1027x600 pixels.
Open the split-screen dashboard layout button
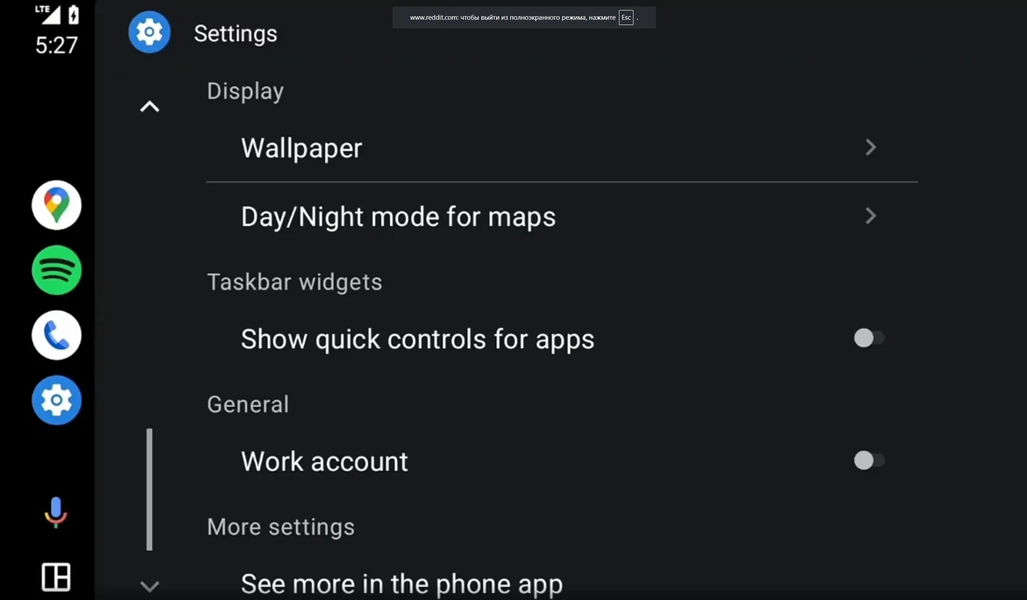(x=56, y=577)
